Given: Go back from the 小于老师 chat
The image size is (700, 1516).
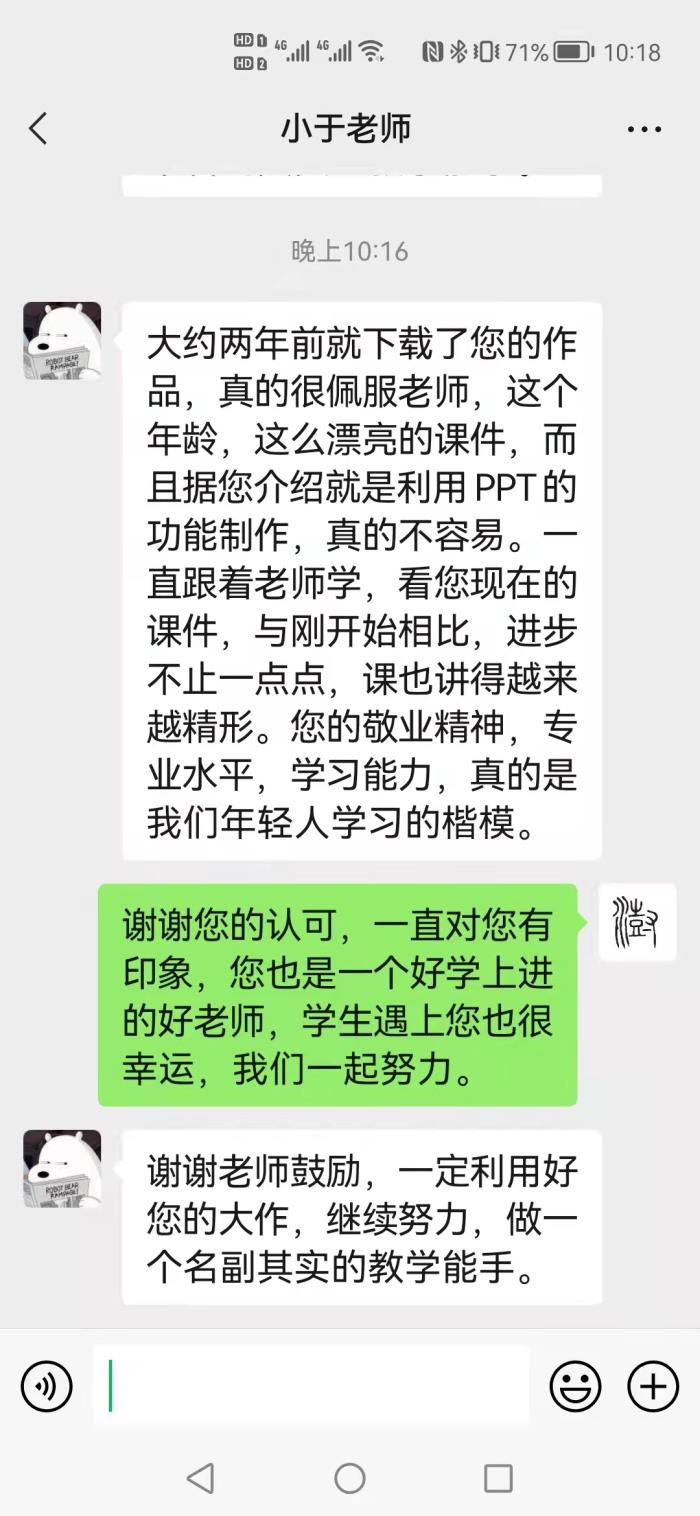Looking at the screenshot, I should (x=38, y=129).
